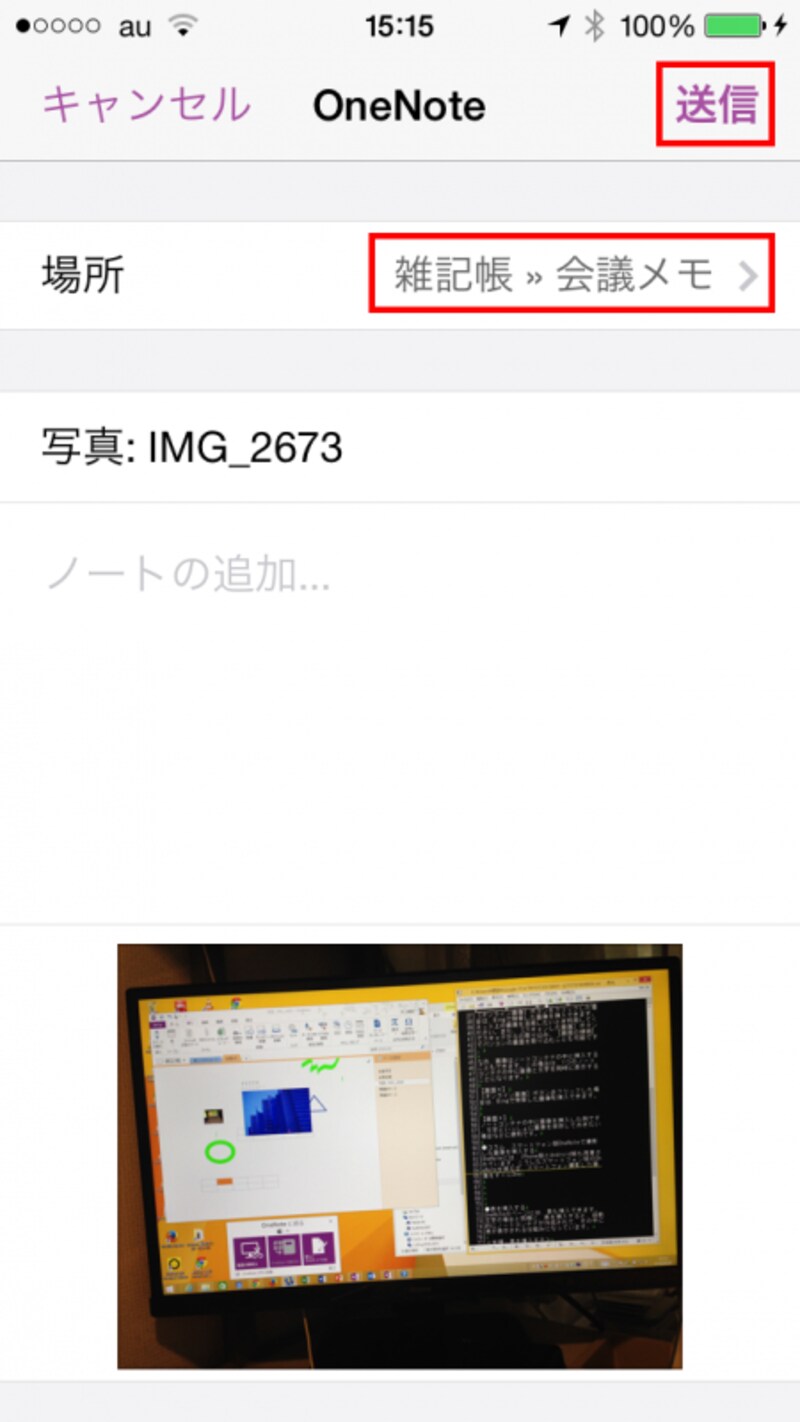Cancel the note with キャンセル
800x1422 pixels.
145,105
